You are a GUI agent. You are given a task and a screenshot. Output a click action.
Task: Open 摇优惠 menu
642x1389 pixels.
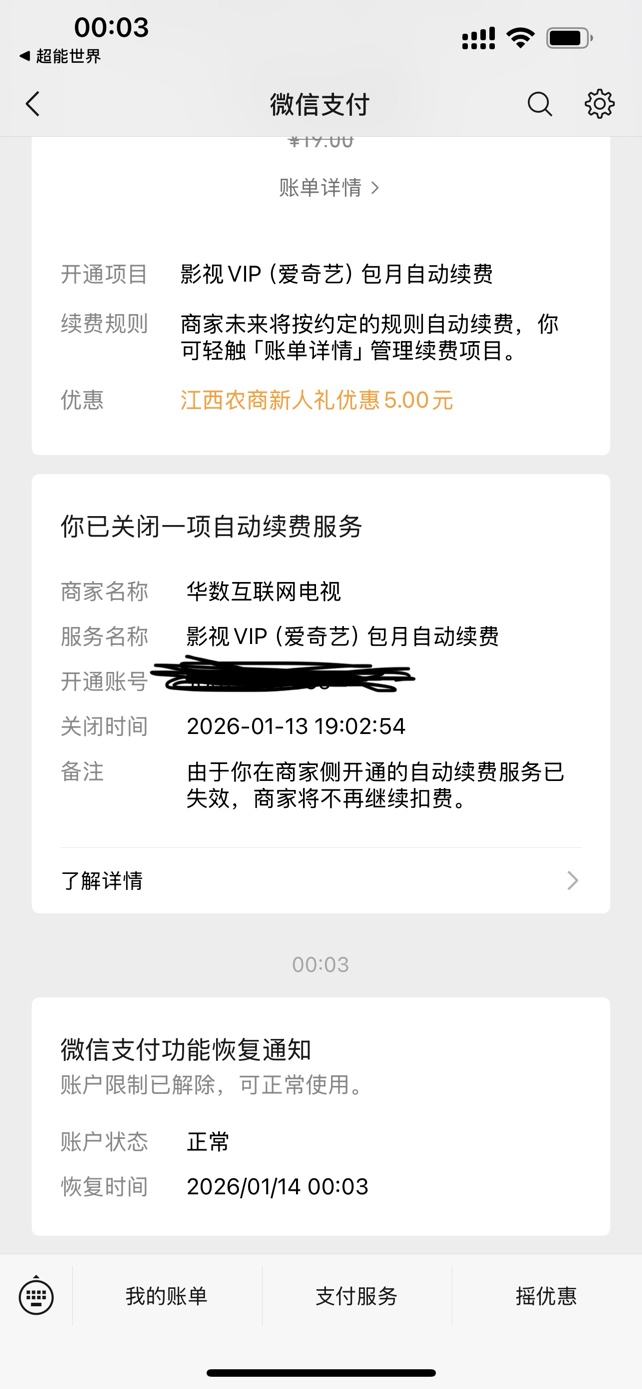pyautogui.click(x=546, y=1296)
